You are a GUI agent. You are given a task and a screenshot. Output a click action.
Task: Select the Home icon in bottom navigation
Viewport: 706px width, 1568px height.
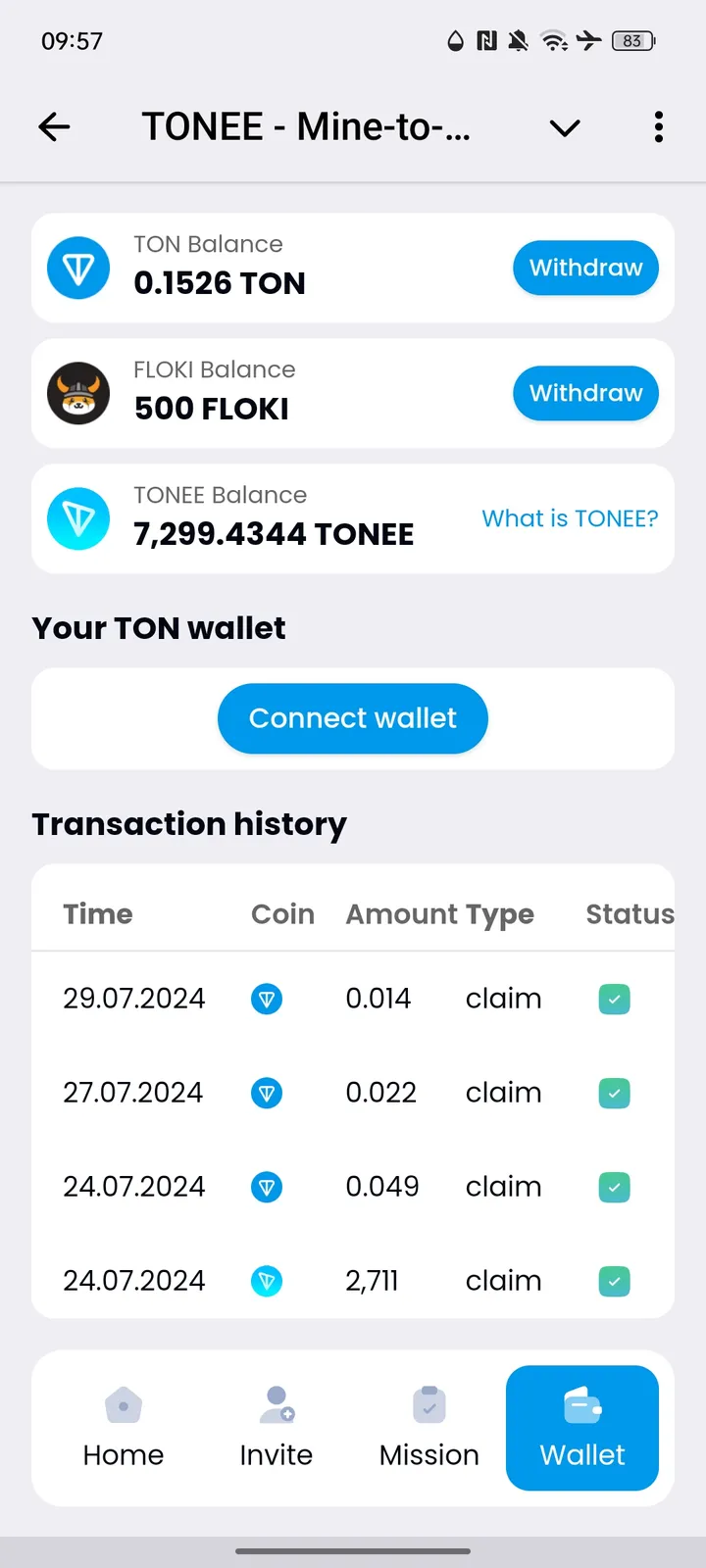click(x=123, y=1405)
